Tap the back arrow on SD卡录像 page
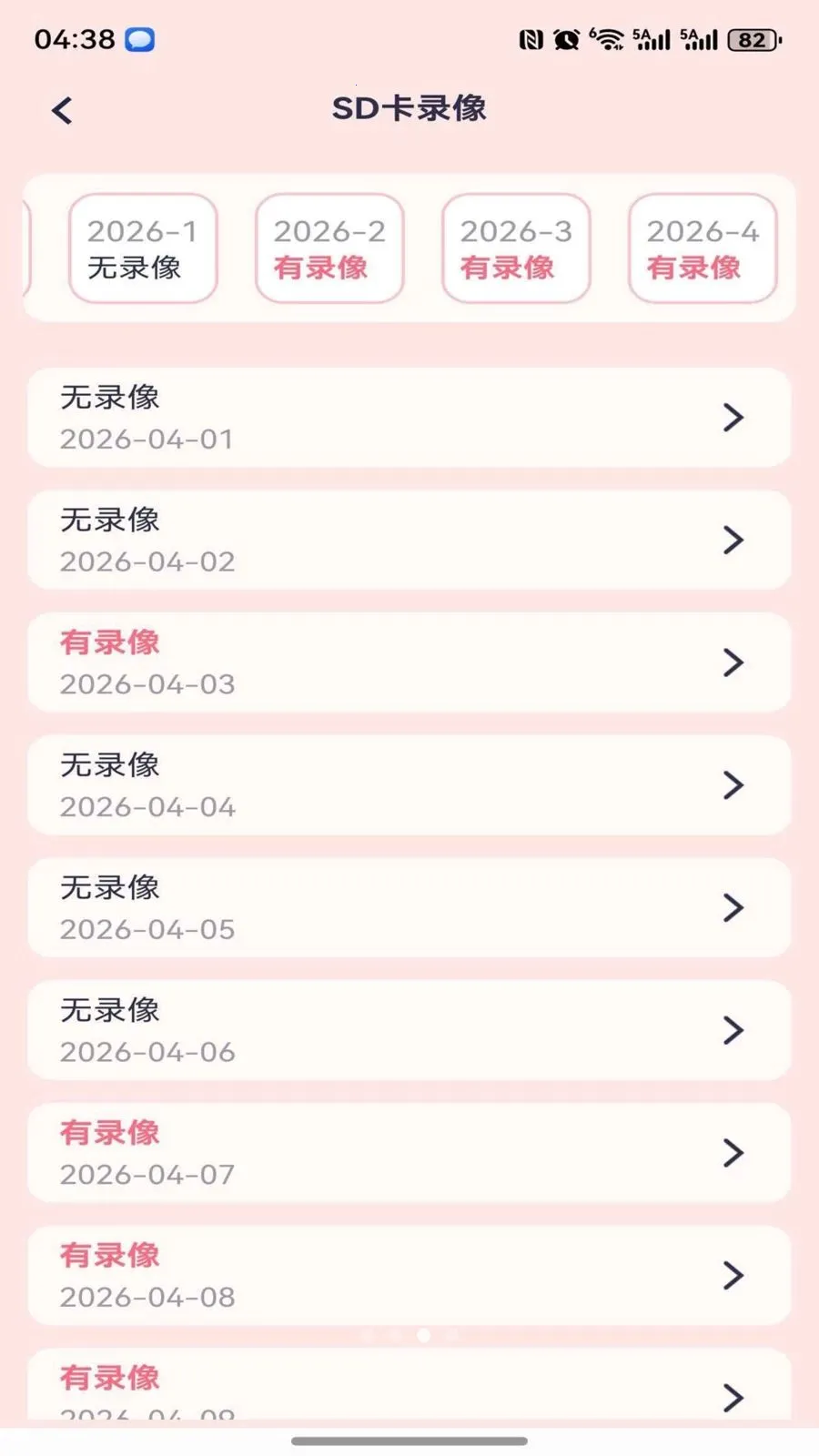 click(62, 109)
